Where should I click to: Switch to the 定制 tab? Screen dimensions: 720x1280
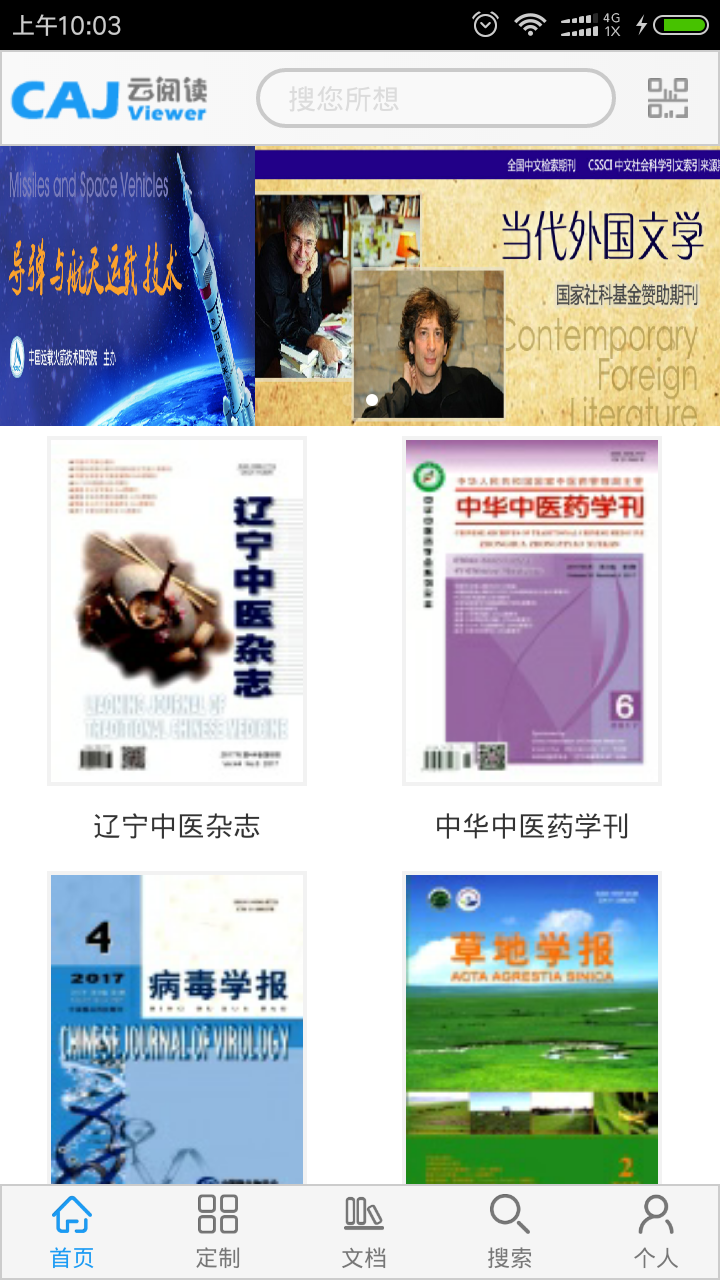[x=217, y=1232]
